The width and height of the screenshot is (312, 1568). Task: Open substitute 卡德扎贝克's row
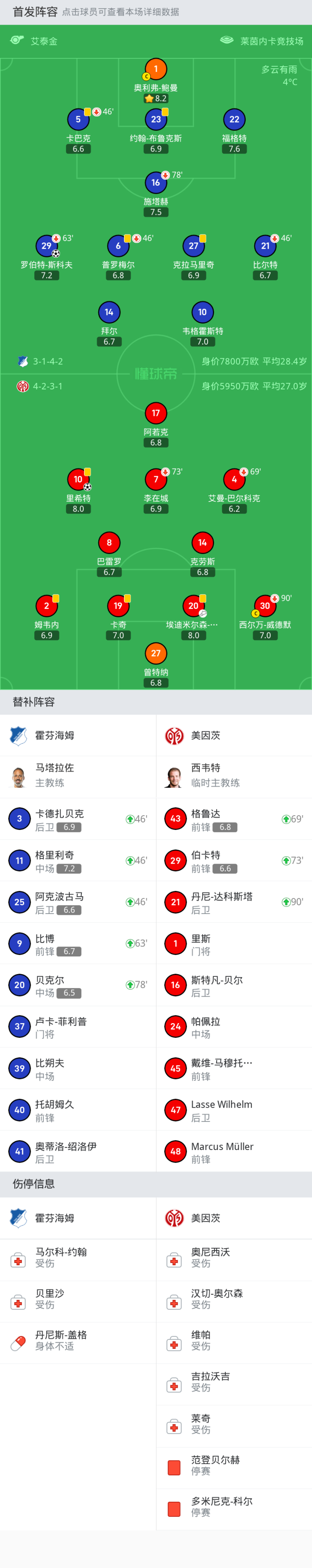click(x=78, y=820)
